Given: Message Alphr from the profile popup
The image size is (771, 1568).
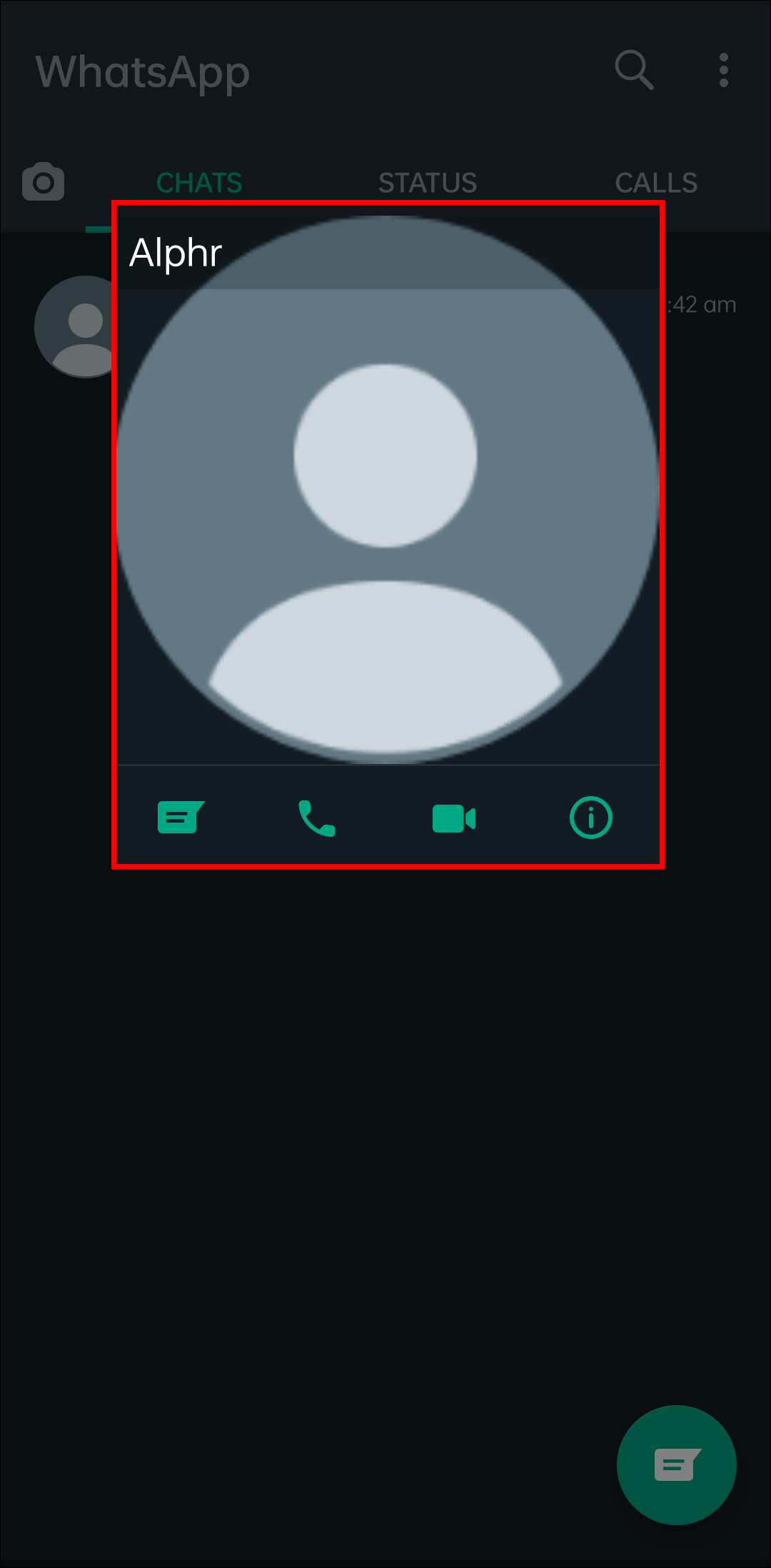Looking at the screenshot, I should pyautogui.click(x=181, y=818).
